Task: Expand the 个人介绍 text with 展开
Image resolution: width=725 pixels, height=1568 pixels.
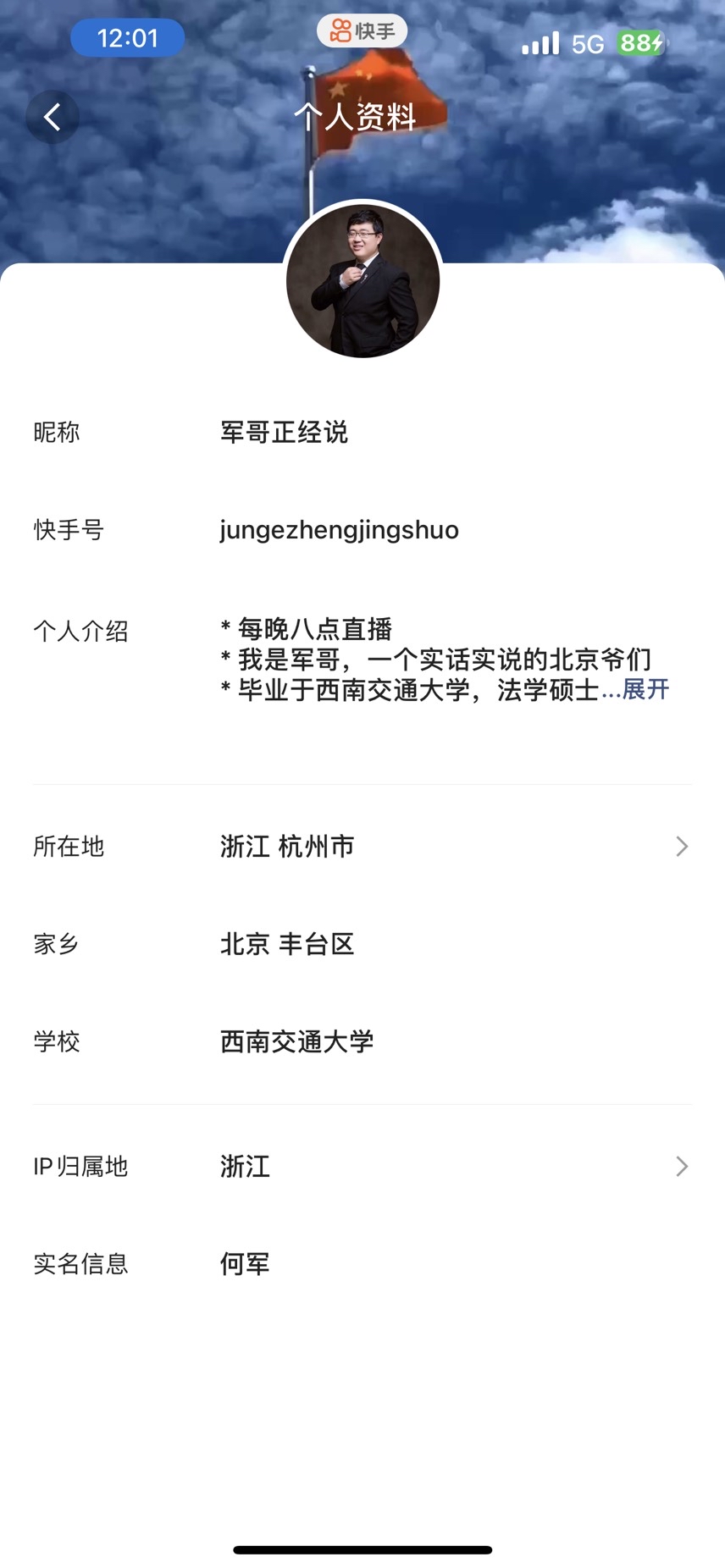Action: click(x=645, y=690)
